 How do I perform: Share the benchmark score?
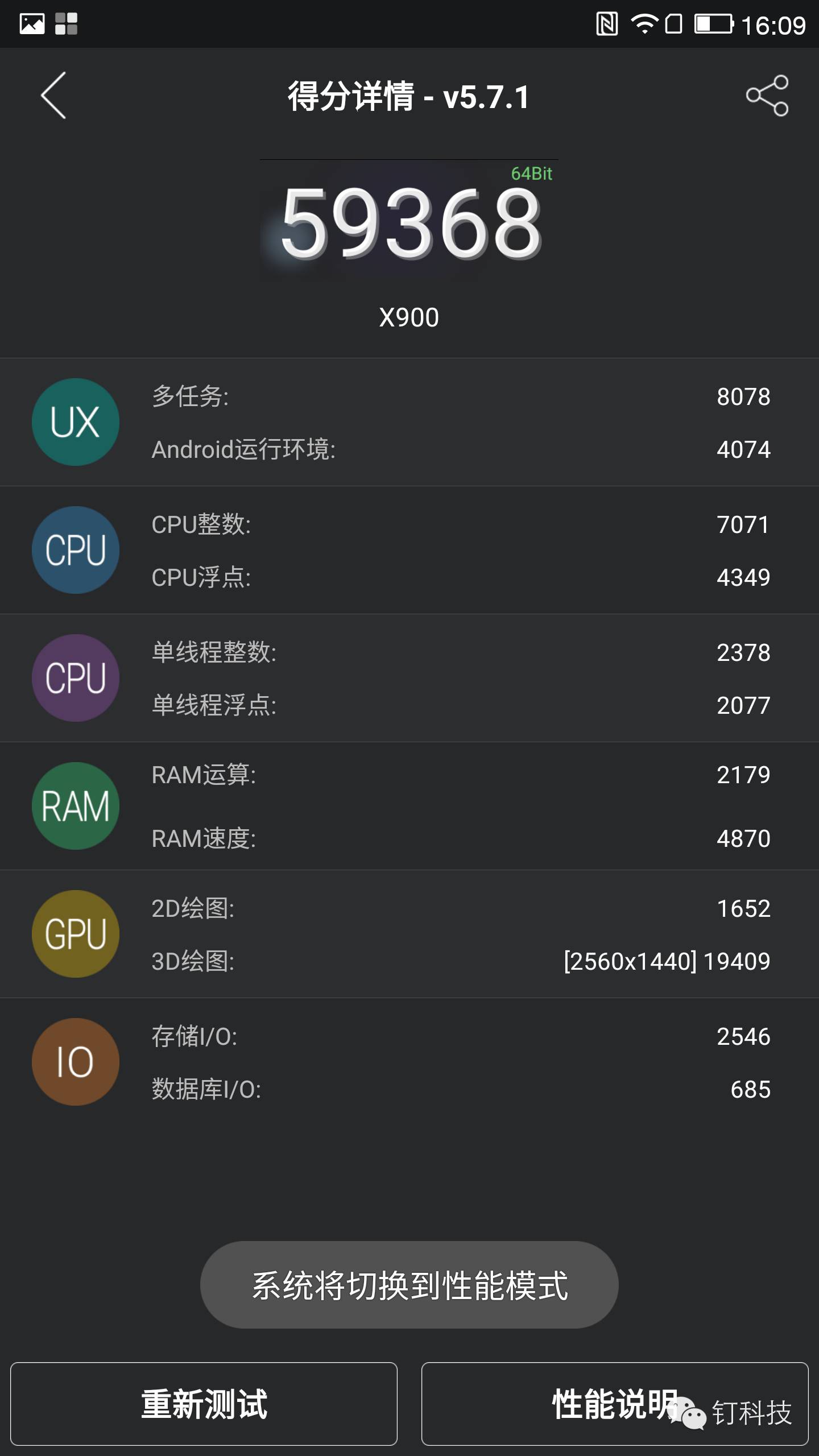[767, 96]
